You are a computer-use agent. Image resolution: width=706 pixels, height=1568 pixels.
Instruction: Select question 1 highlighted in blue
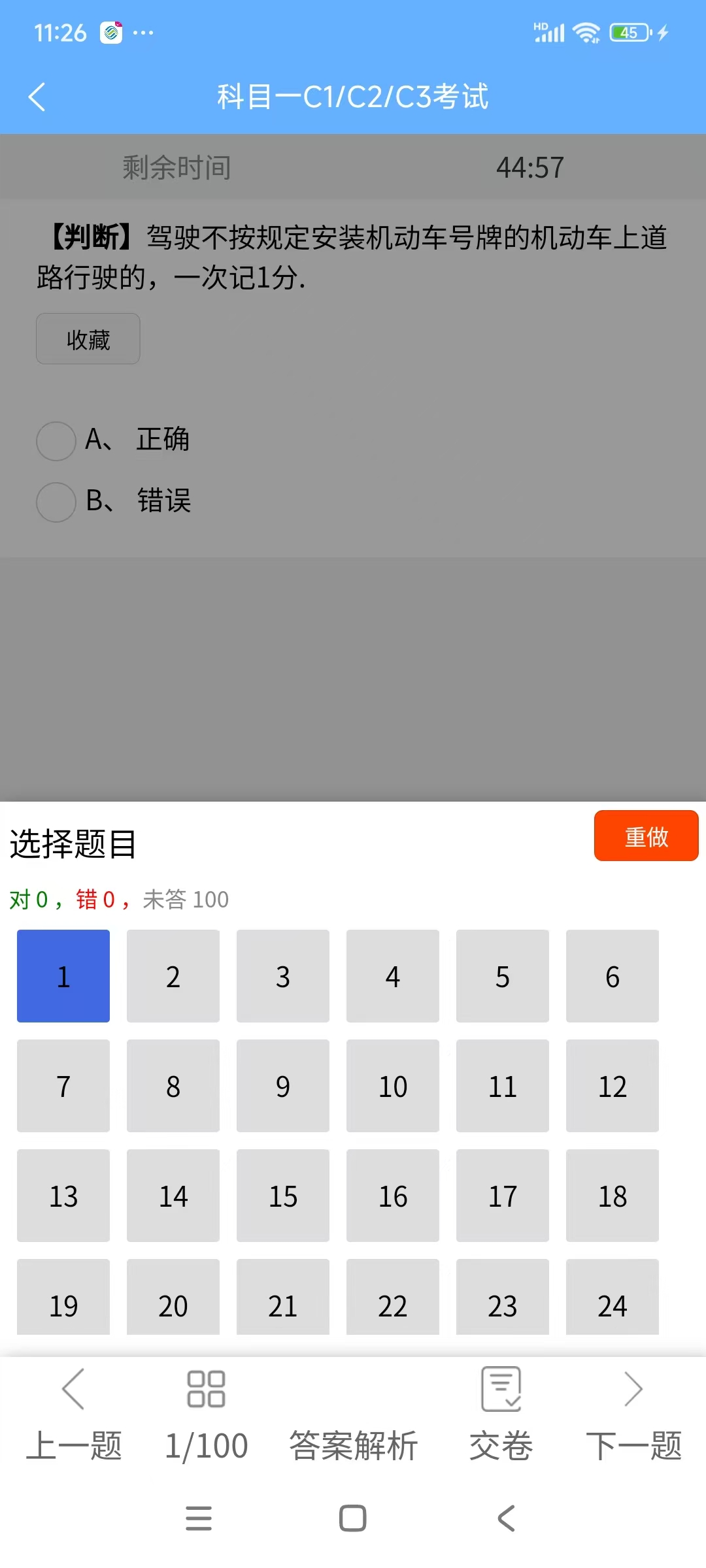pos(63,976)
